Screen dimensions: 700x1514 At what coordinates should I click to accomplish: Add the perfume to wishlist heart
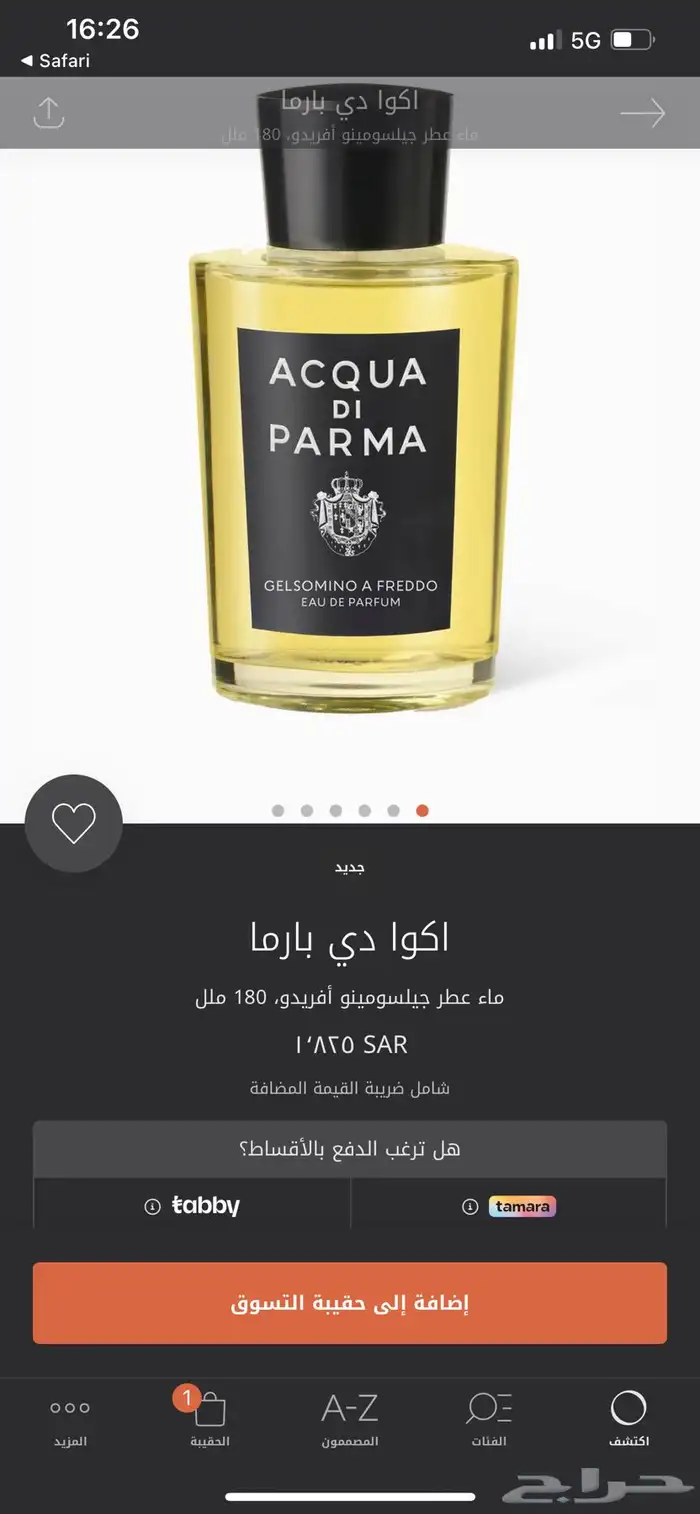point(74,823)
